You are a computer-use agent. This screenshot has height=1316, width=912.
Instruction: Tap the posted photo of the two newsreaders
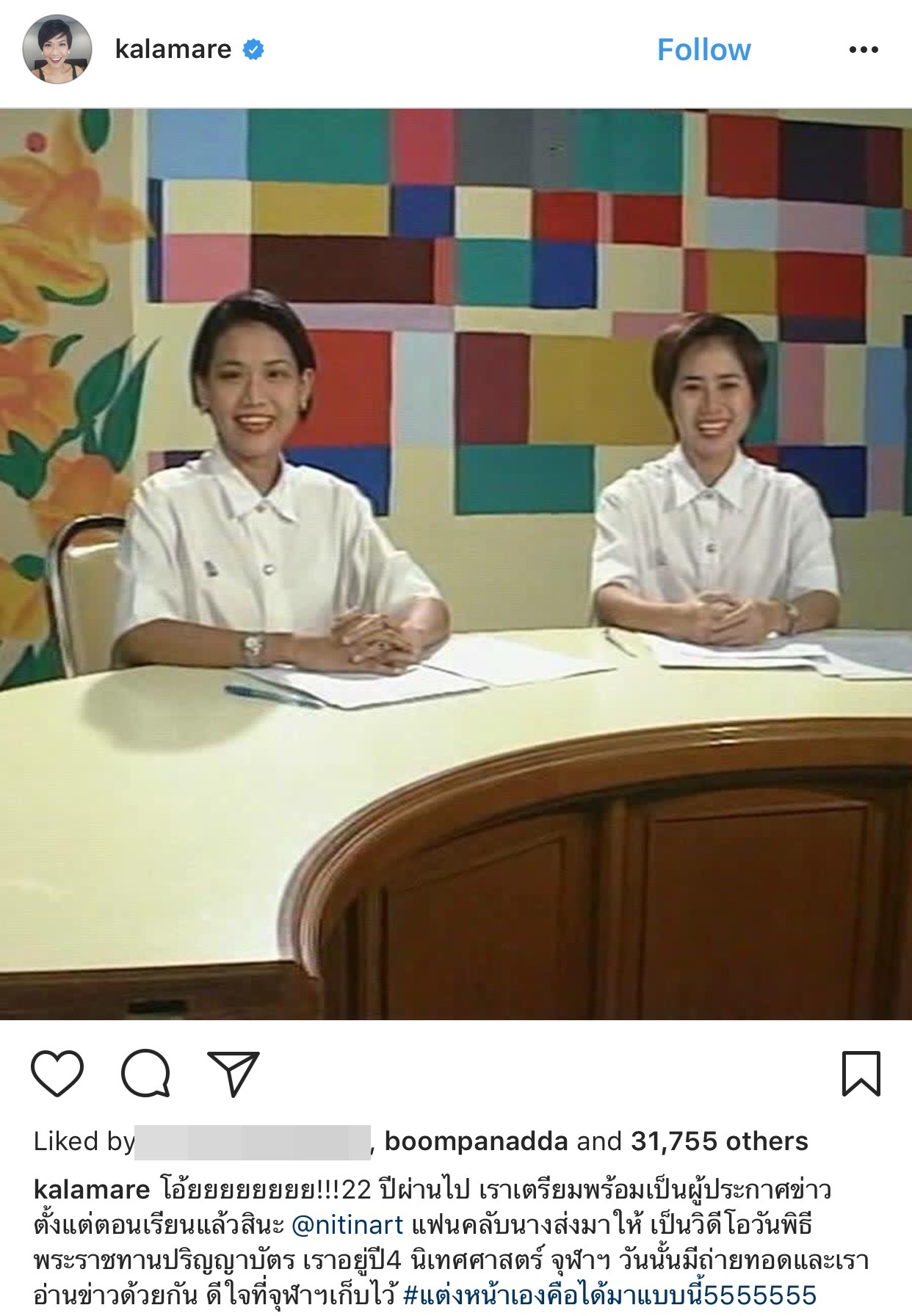[456, 564]
